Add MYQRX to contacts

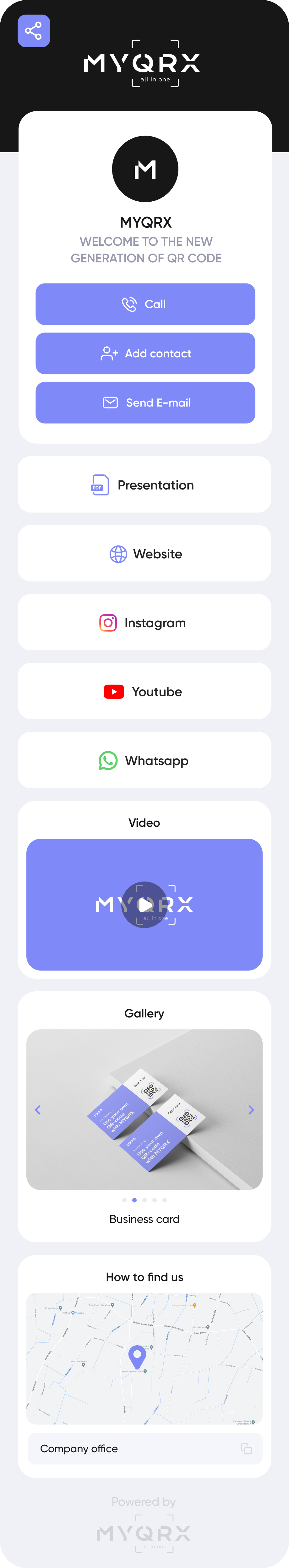tap(145, 353)
